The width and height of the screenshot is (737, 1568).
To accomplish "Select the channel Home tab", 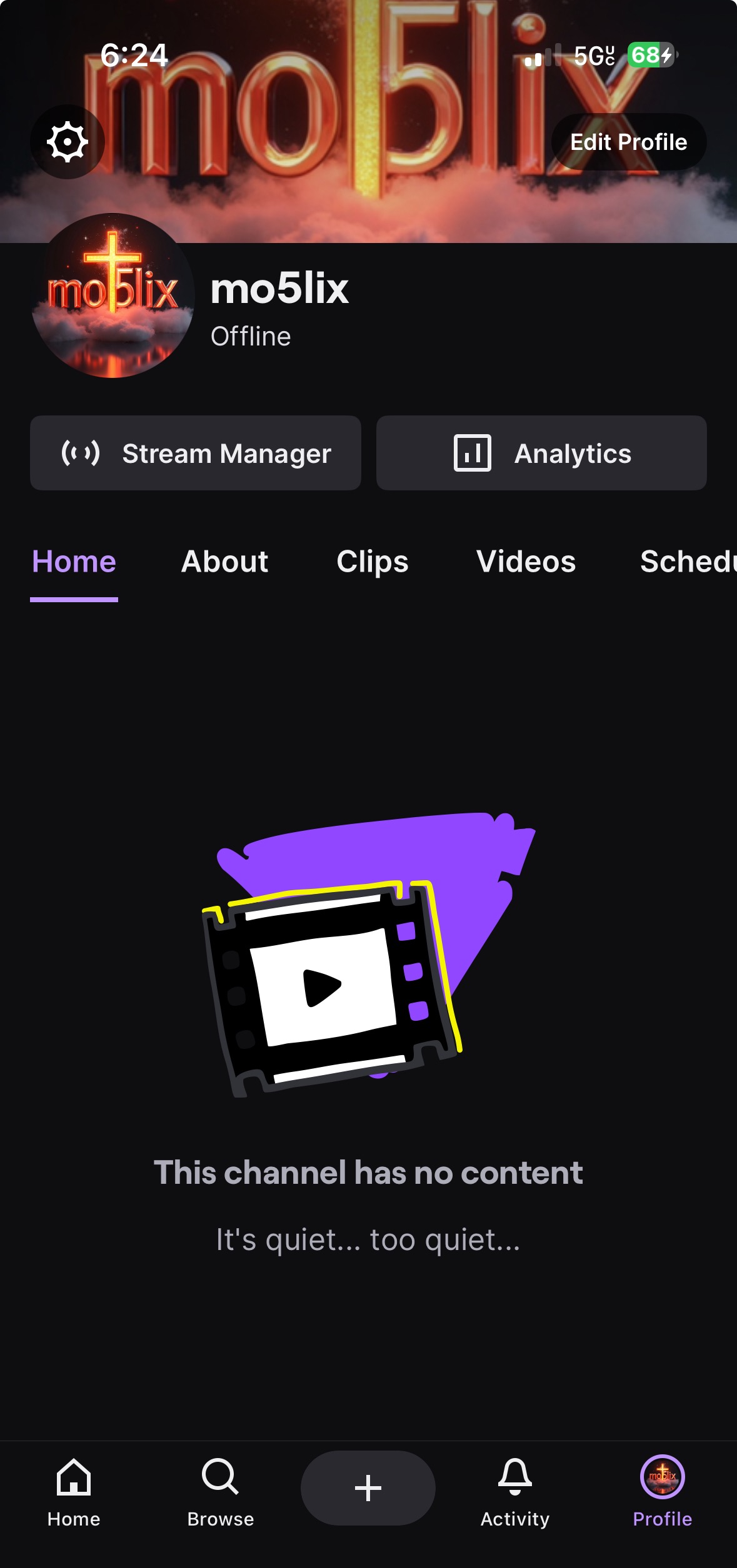I will (74, 561).
